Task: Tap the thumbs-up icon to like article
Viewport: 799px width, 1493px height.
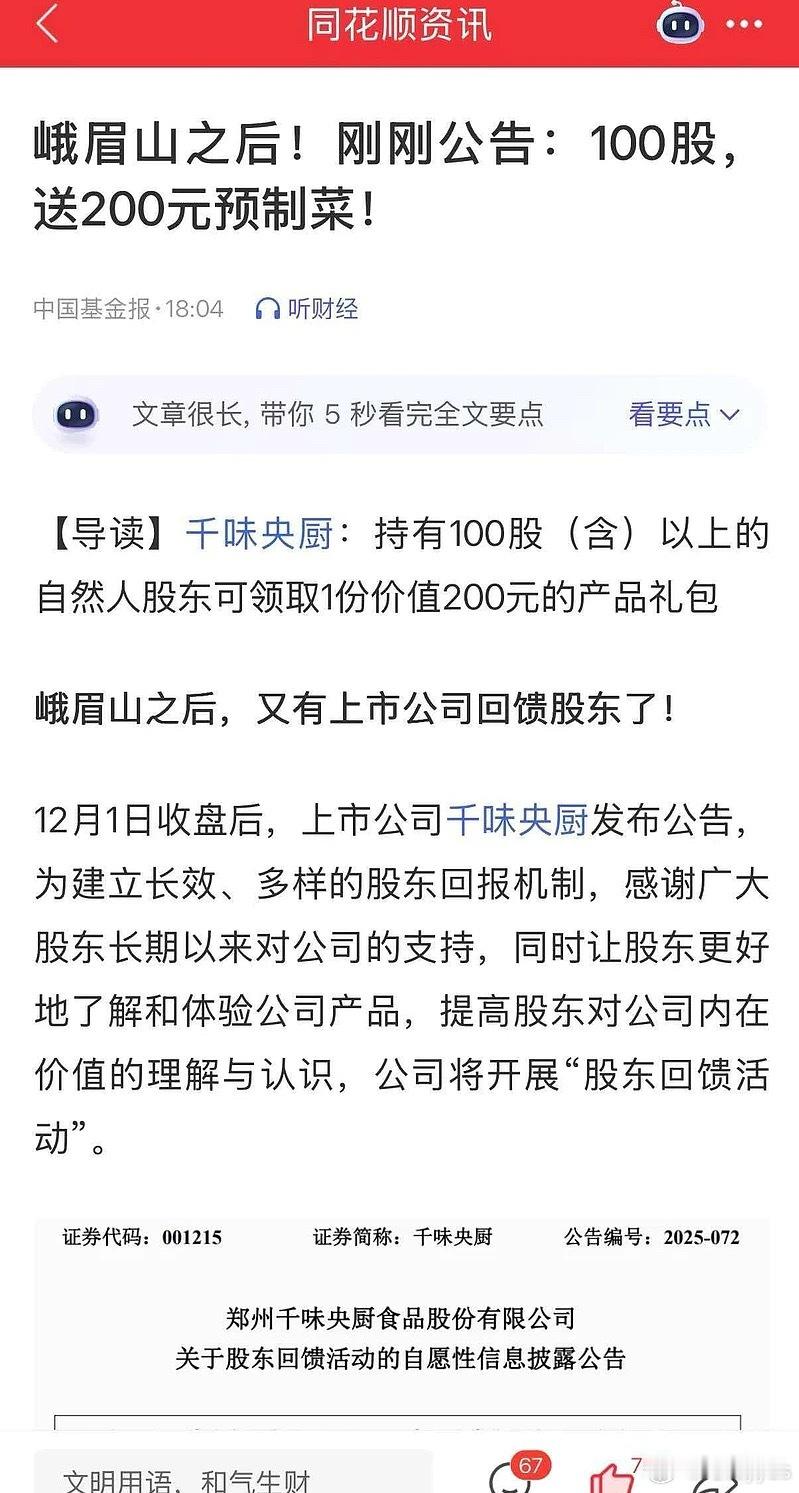Action: (x=615, y=1480)
